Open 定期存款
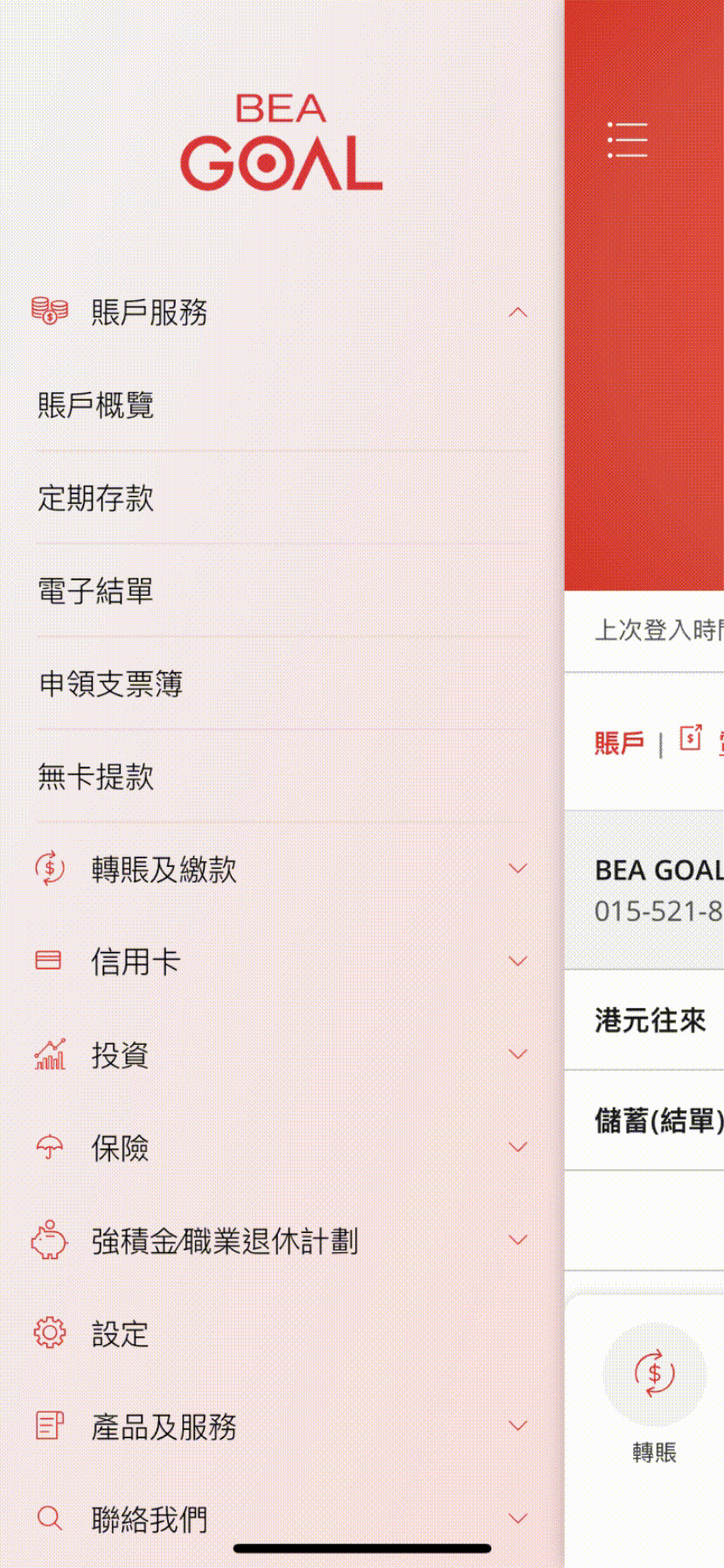This screenshot has height=1568, width=724. pos(96,498)
